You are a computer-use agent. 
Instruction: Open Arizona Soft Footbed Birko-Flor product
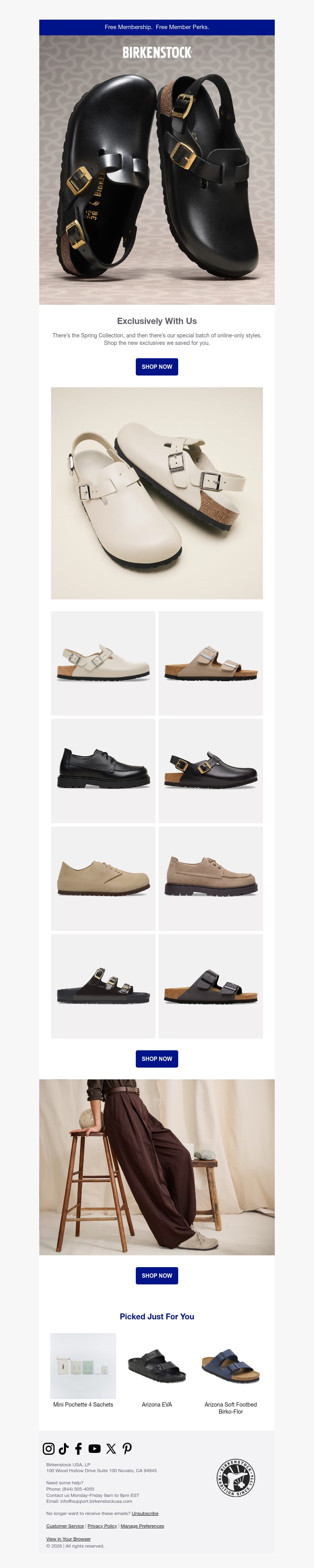(230, 1365)
